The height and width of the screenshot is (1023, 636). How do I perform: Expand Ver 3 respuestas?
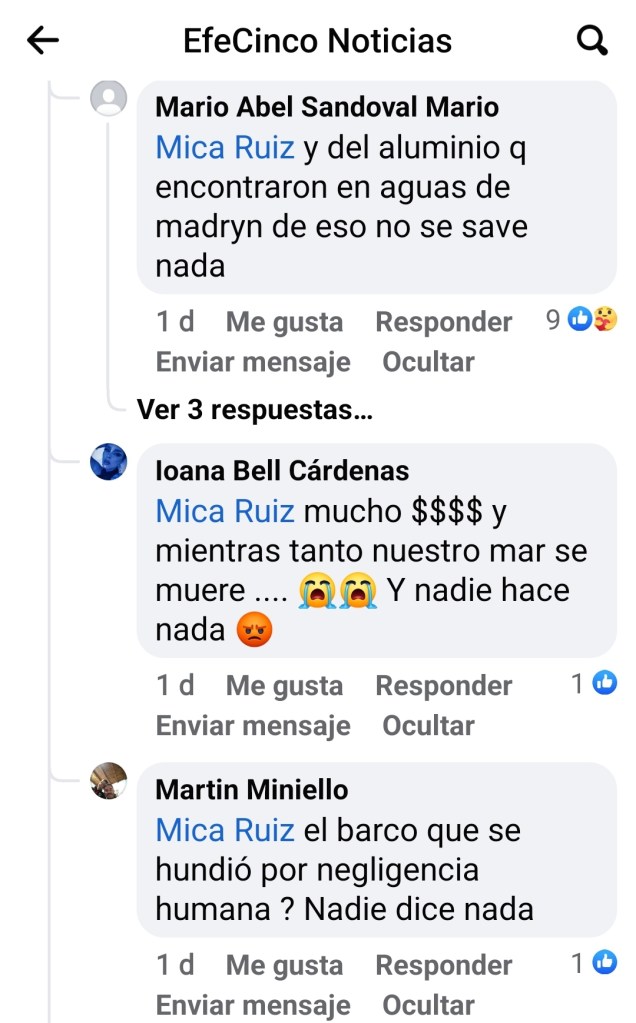[x=254, y=409]
